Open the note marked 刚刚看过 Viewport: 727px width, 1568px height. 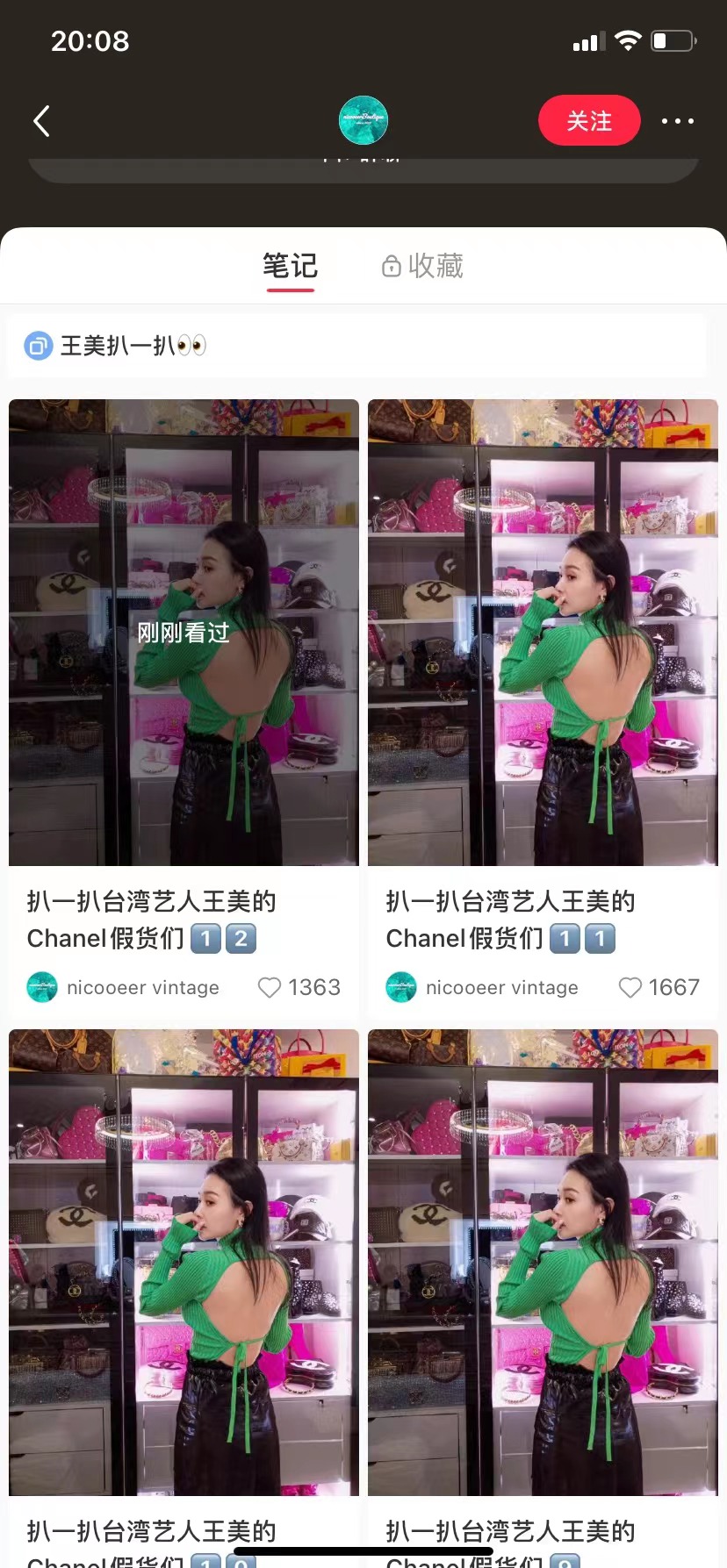click(184, 632)
